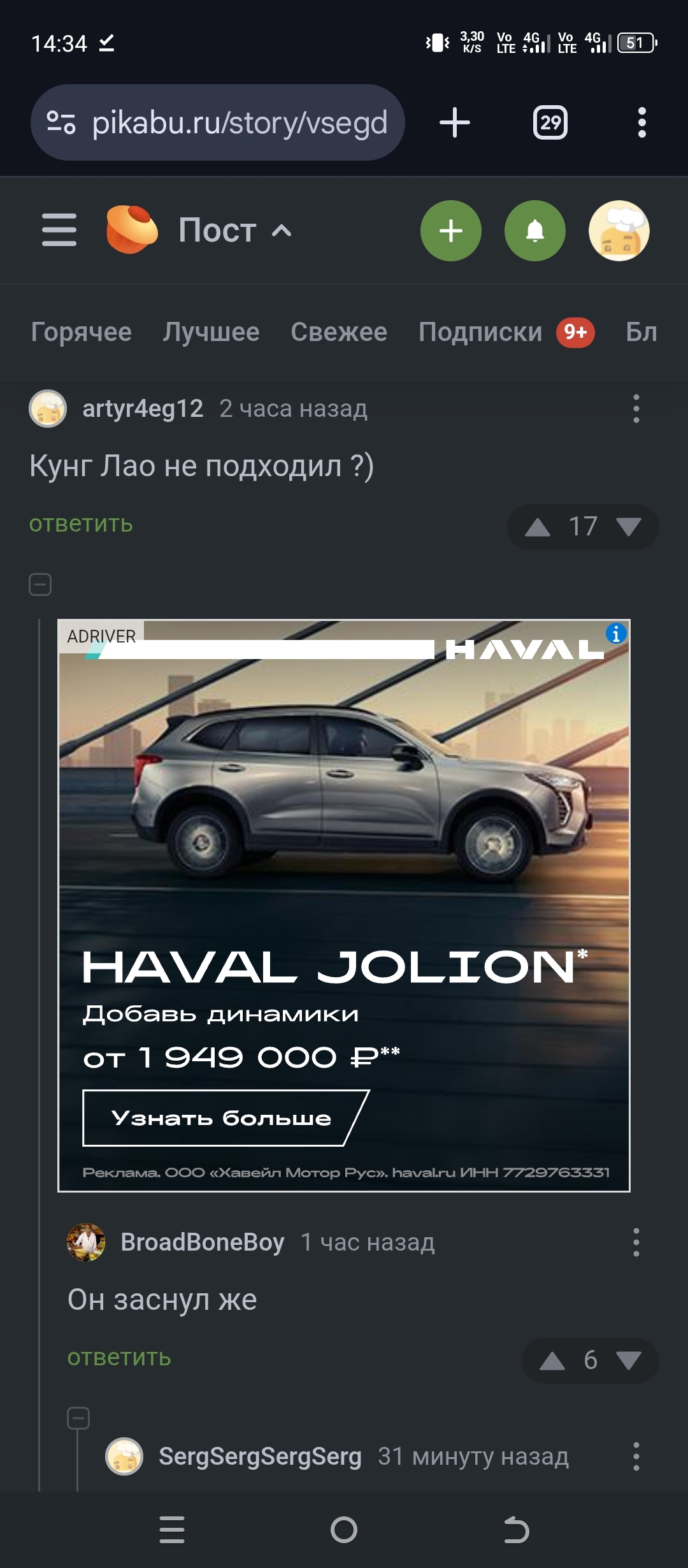Expand the Пост dropdown
The image size is (688, 1568).
point(236,230)
